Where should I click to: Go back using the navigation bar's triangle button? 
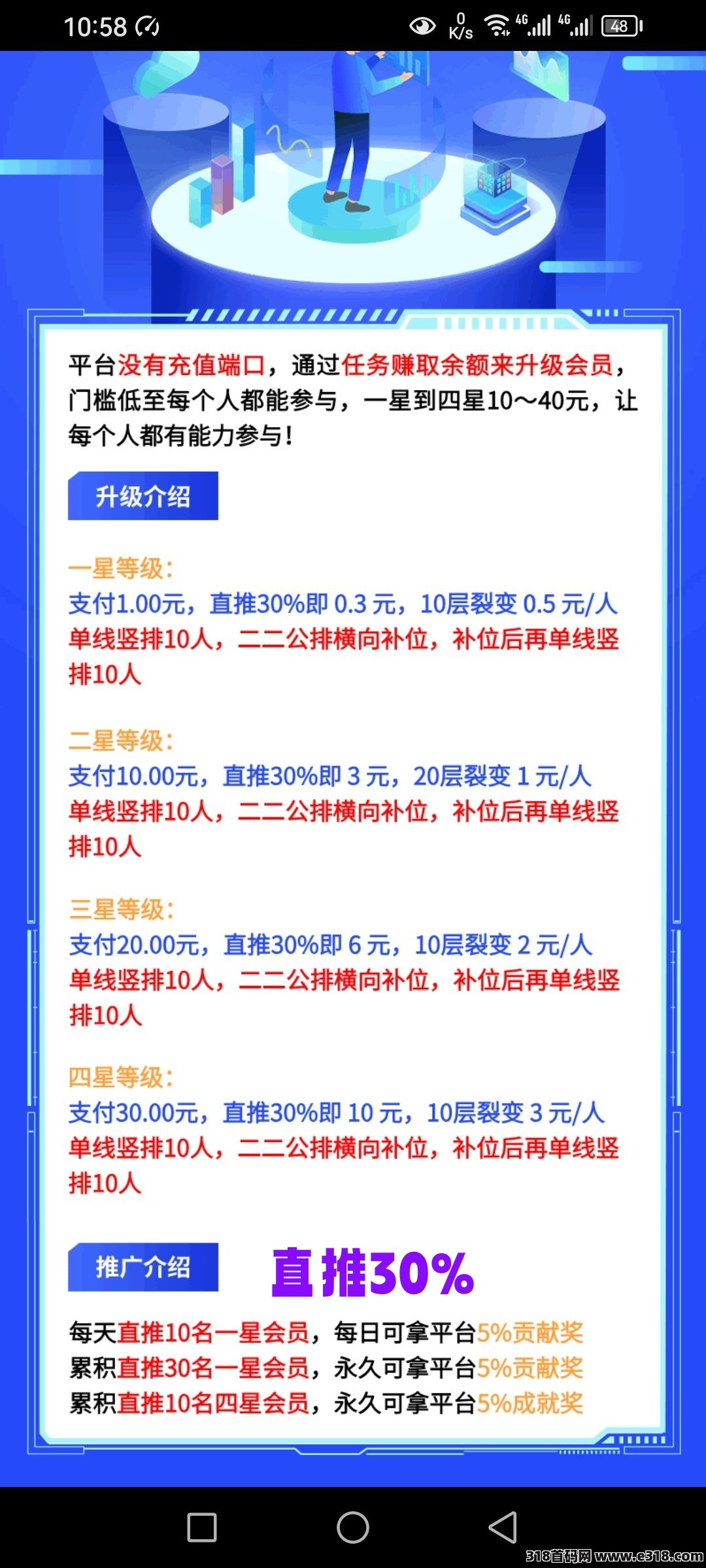point(503,1527)
